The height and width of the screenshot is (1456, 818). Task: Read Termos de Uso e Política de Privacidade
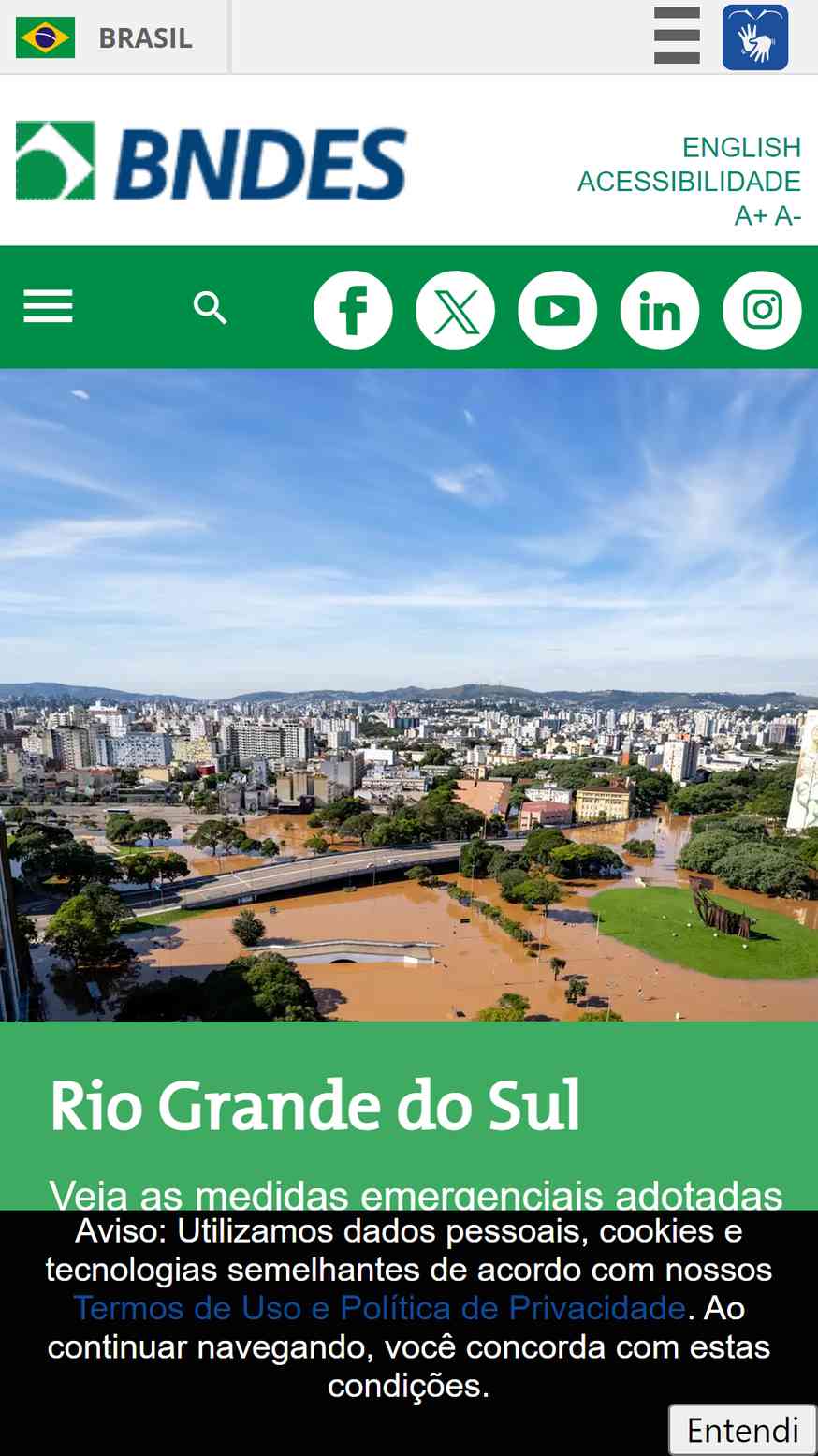379,1308
